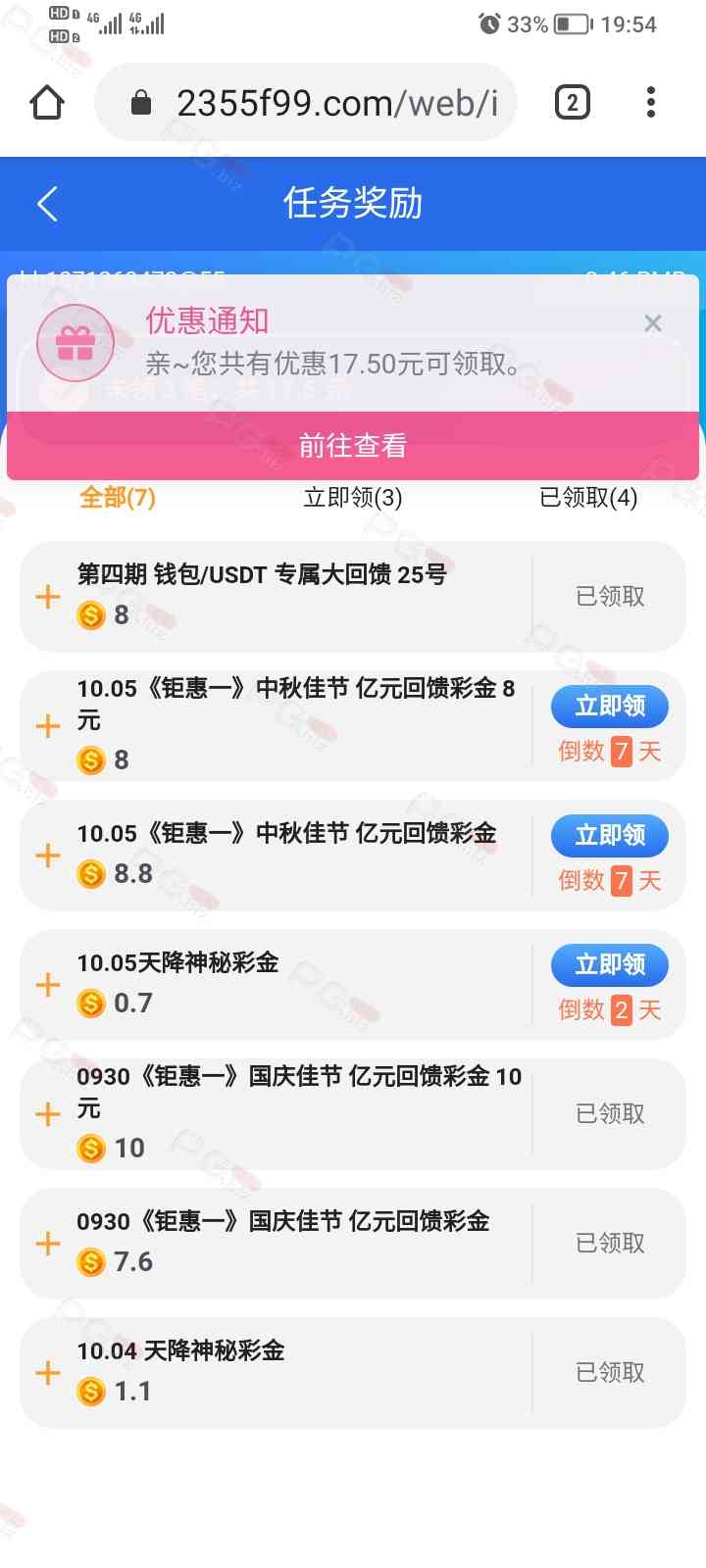Expand the 0930 国庆佳节 亿元回馈彩金 10元 item
The height and width of the screenshot is (1568, 706).
pos(47,1114)
